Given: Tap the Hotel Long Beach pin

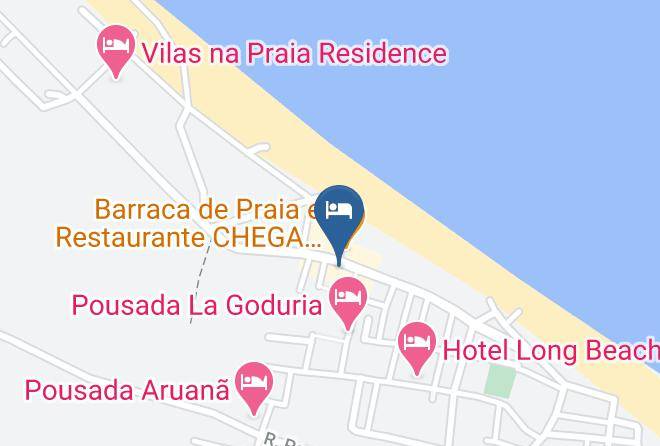Looking at the screenshot, I should (417, 347).
